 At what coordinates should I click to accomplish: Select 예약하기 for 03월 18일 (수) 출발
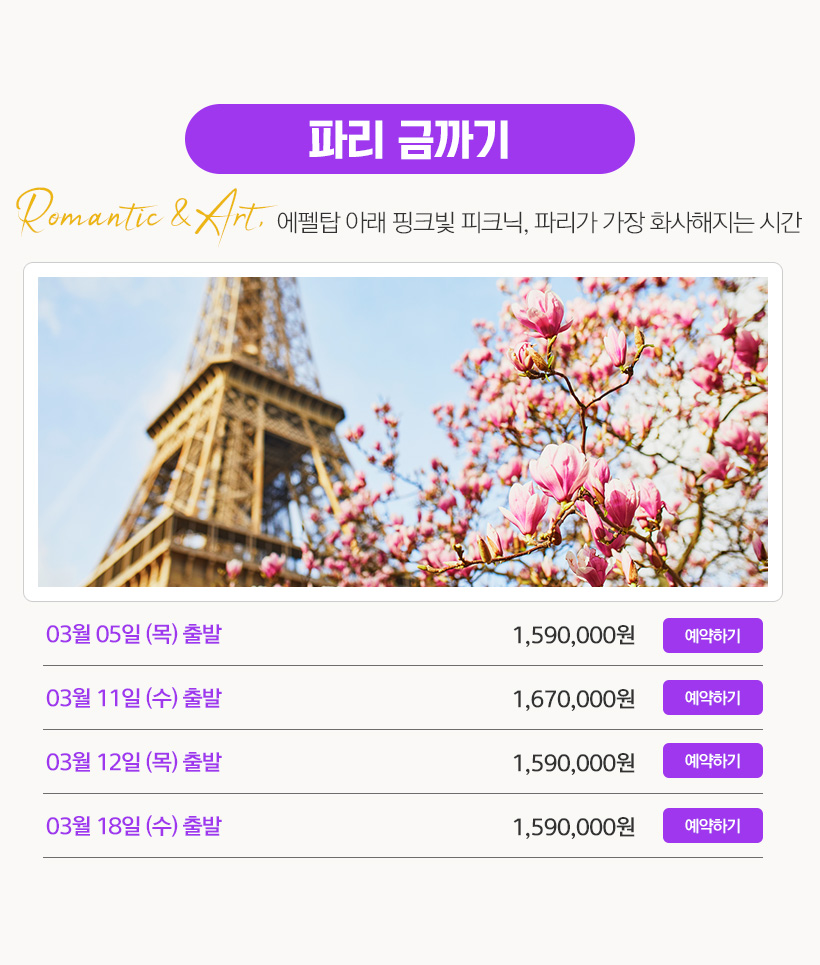(x=712, y=826)
